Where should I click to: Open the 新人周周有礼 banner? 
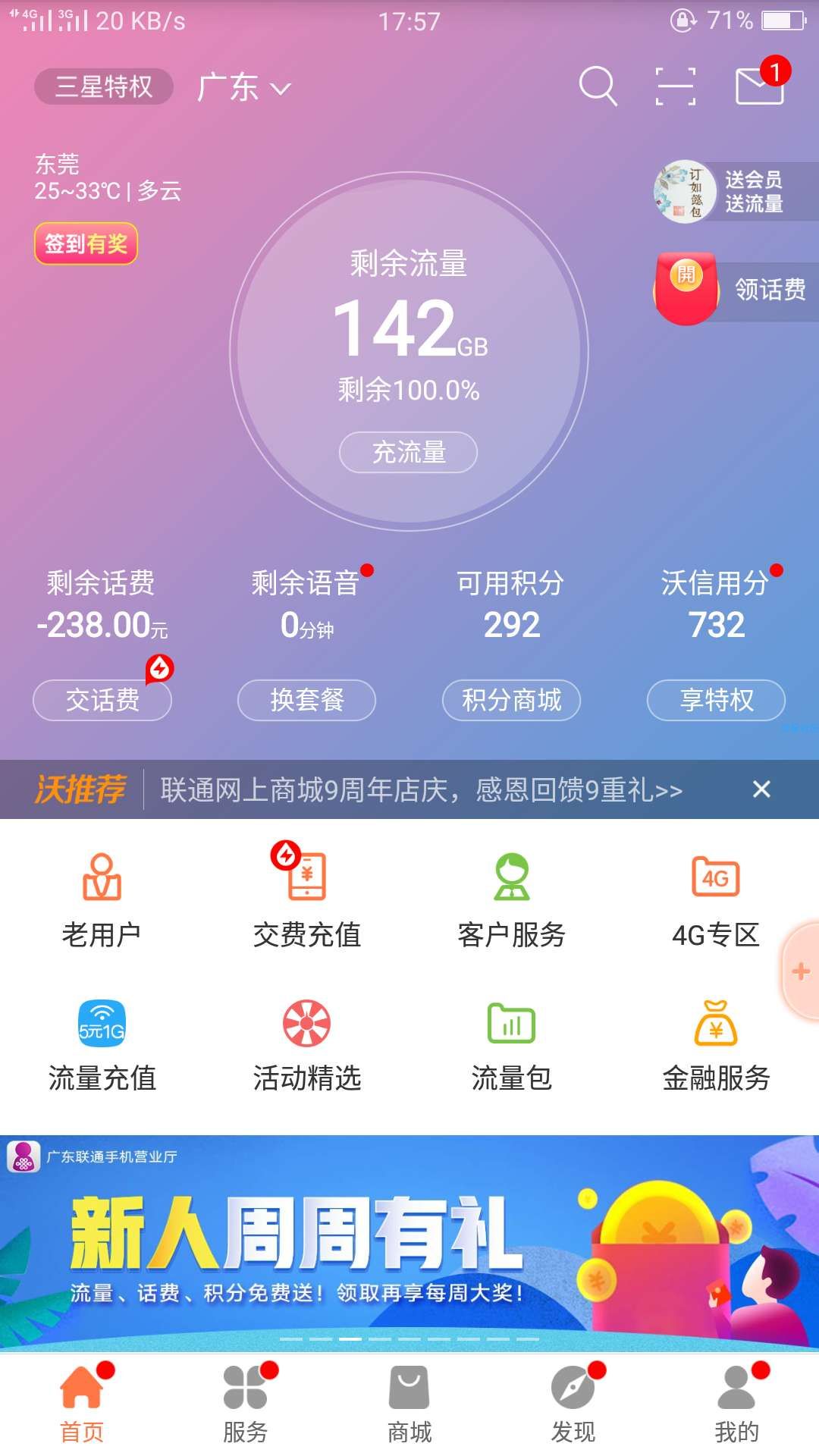click(x=409, y=1242)
